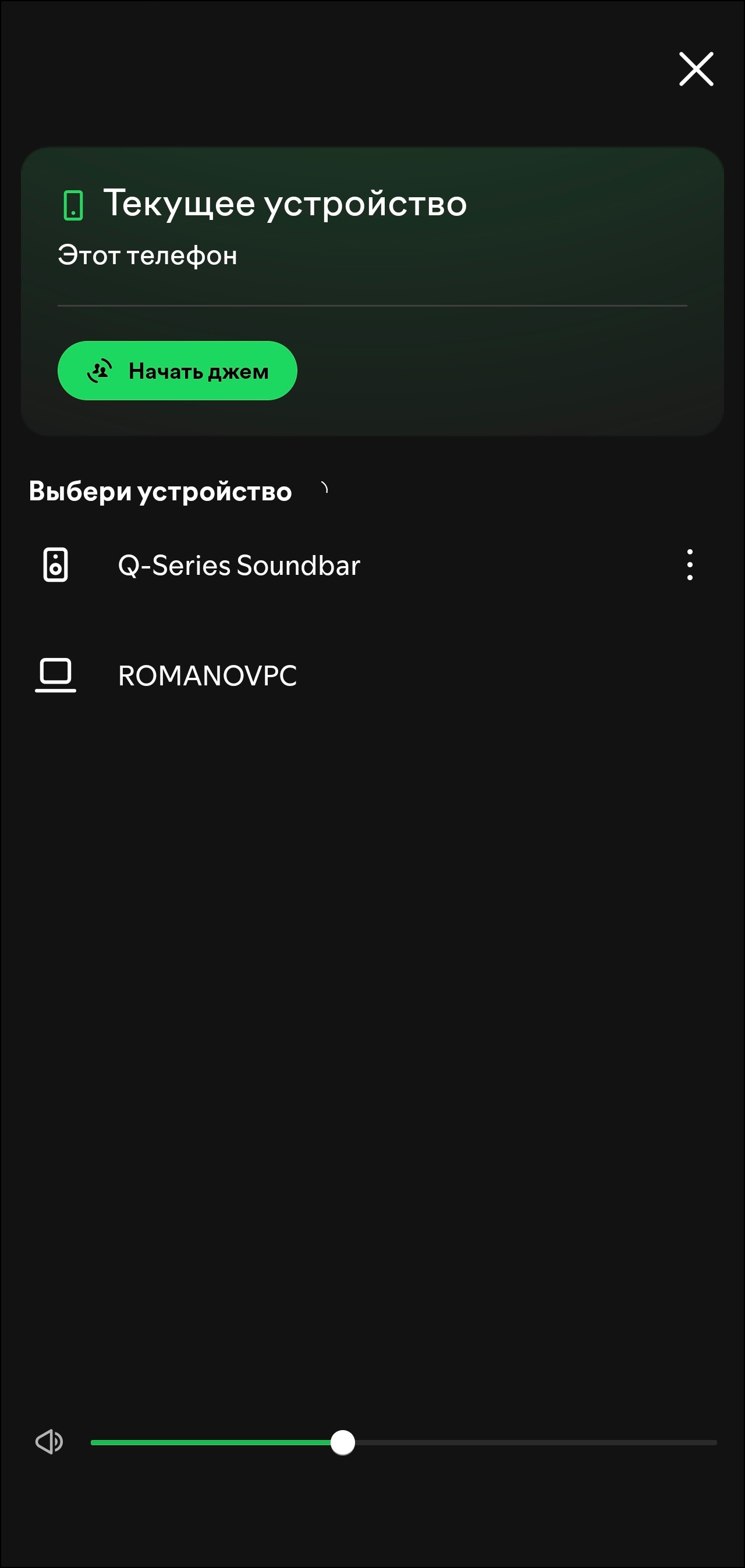Select Q-Series Soundbar as playback device
745x1568 pixels.
coord(239,566)
